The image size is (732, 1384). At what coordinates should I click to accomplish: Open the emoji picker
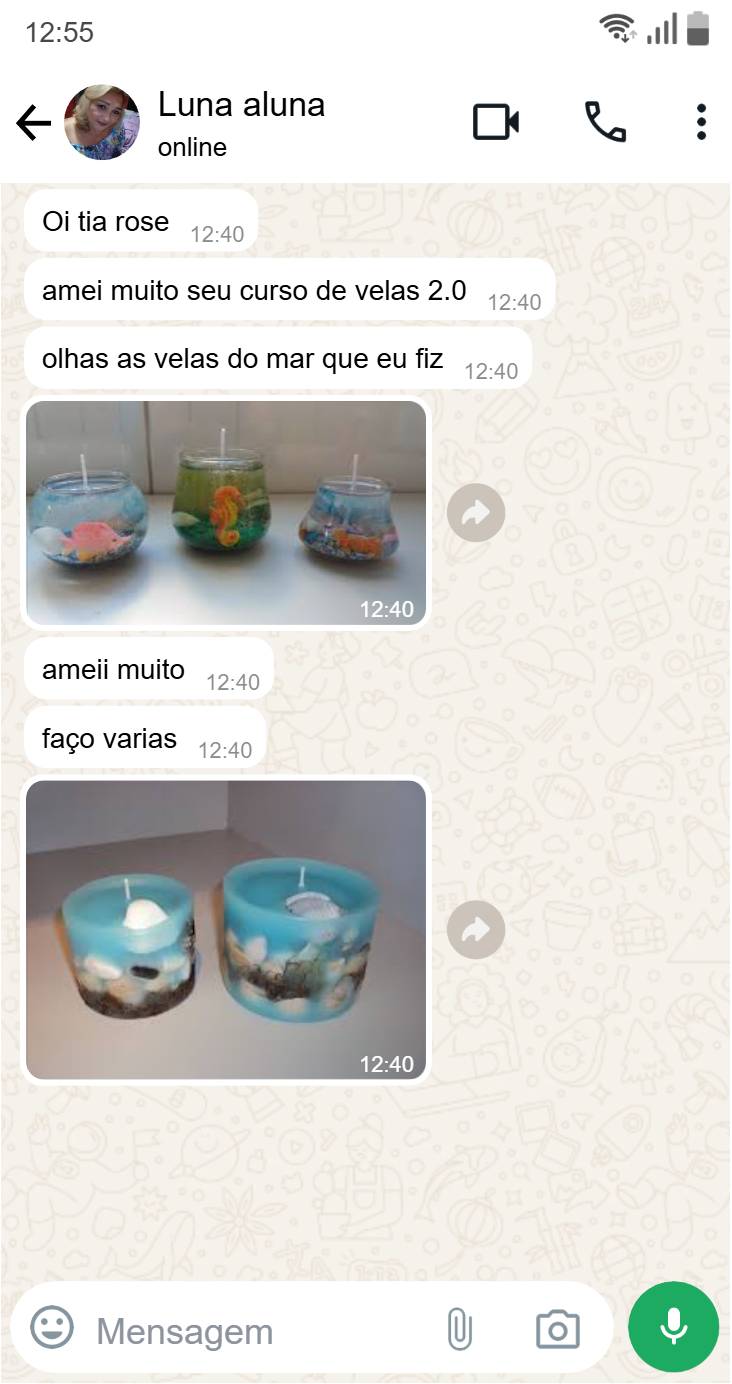point(52,1329)
